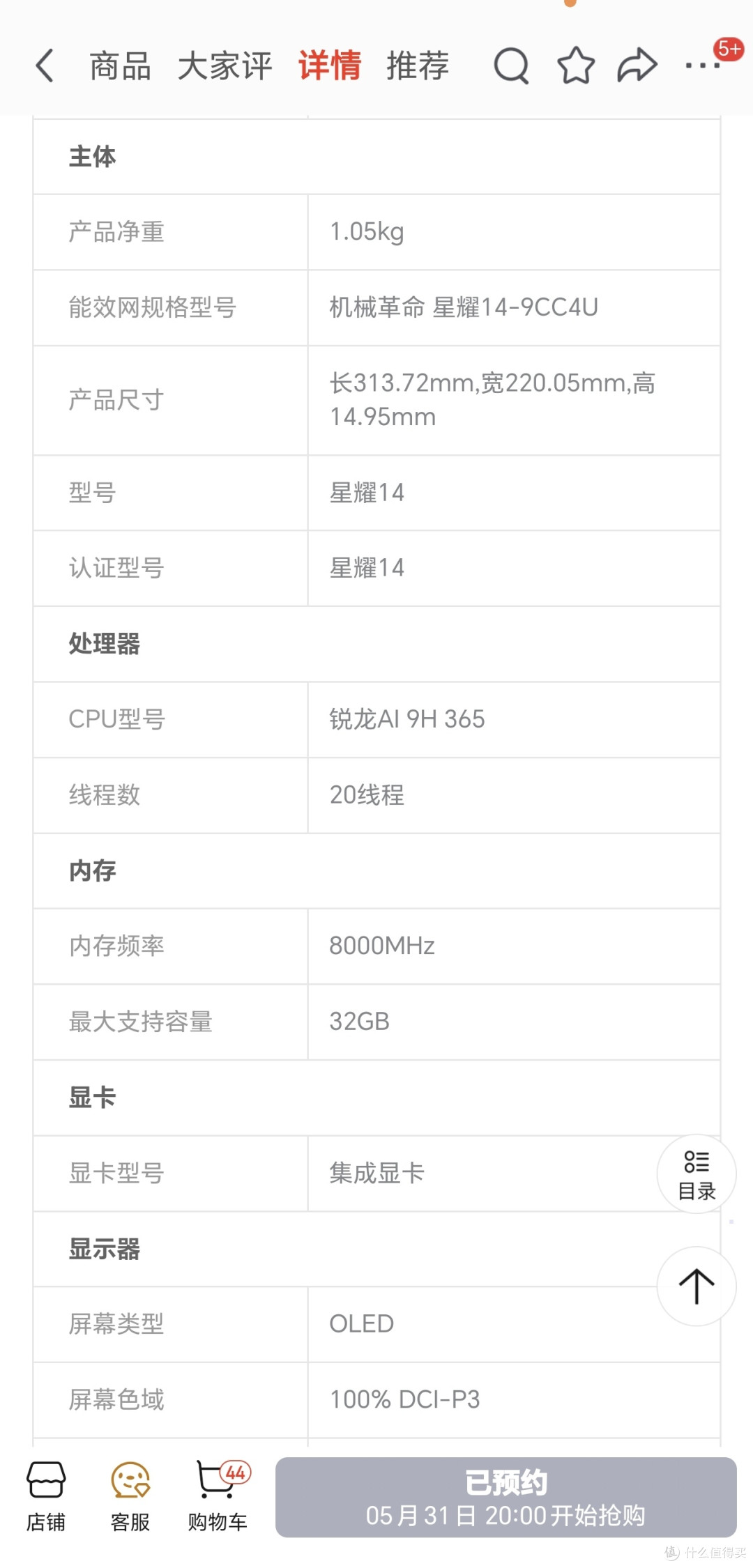Visit the 店铺 store page

pyautogui.click(x=46, y=1496)
